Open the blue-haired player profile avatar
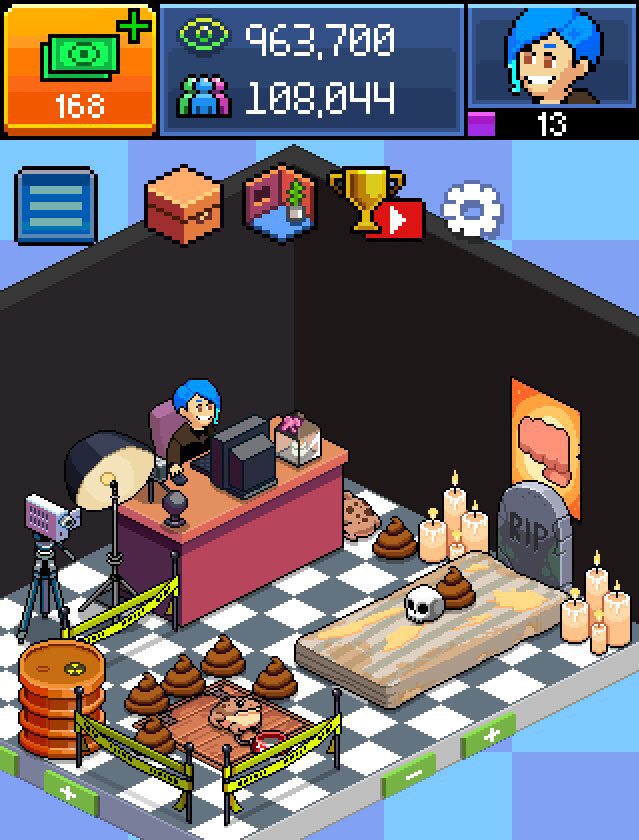 point(551,58)
